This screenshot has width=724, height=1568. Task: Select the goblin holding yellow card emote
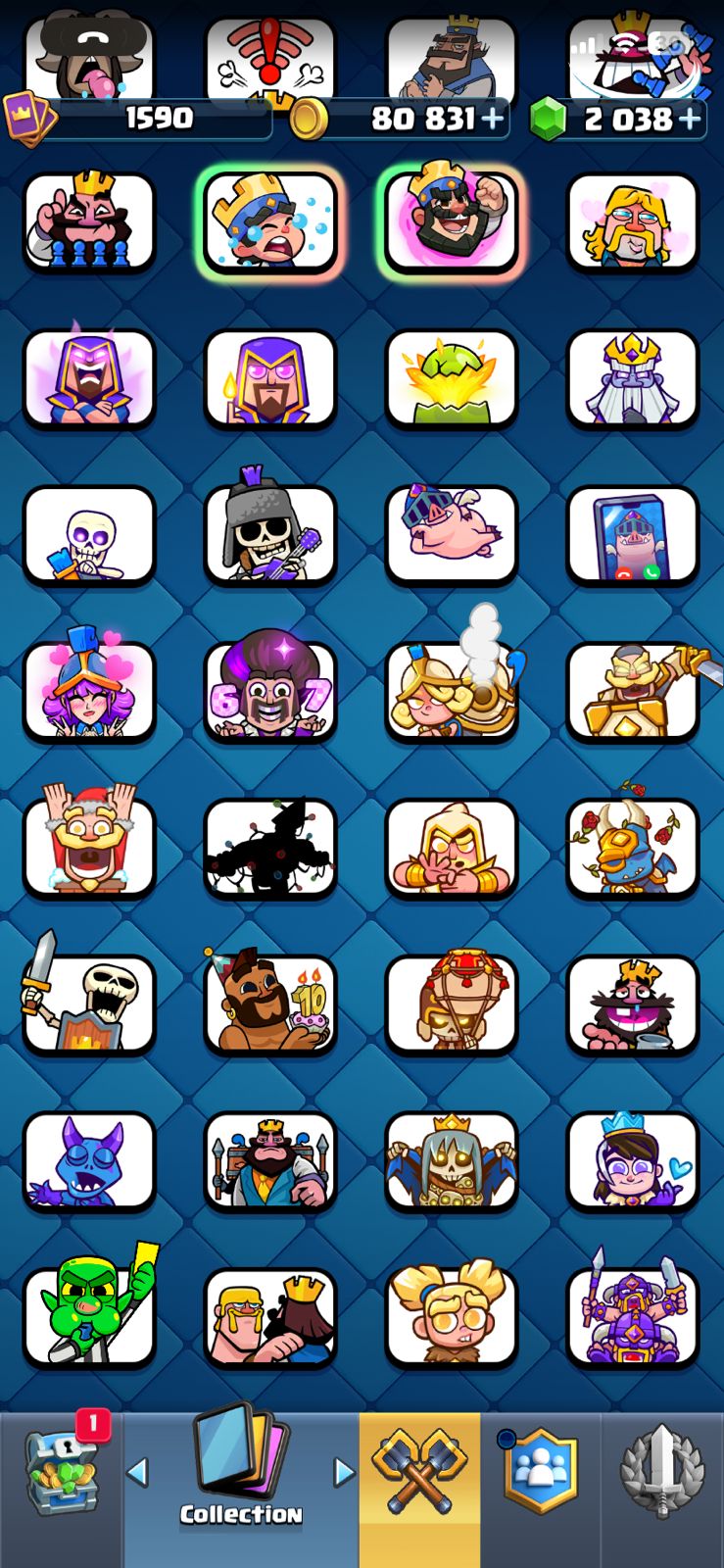[x=89, y=1317]
